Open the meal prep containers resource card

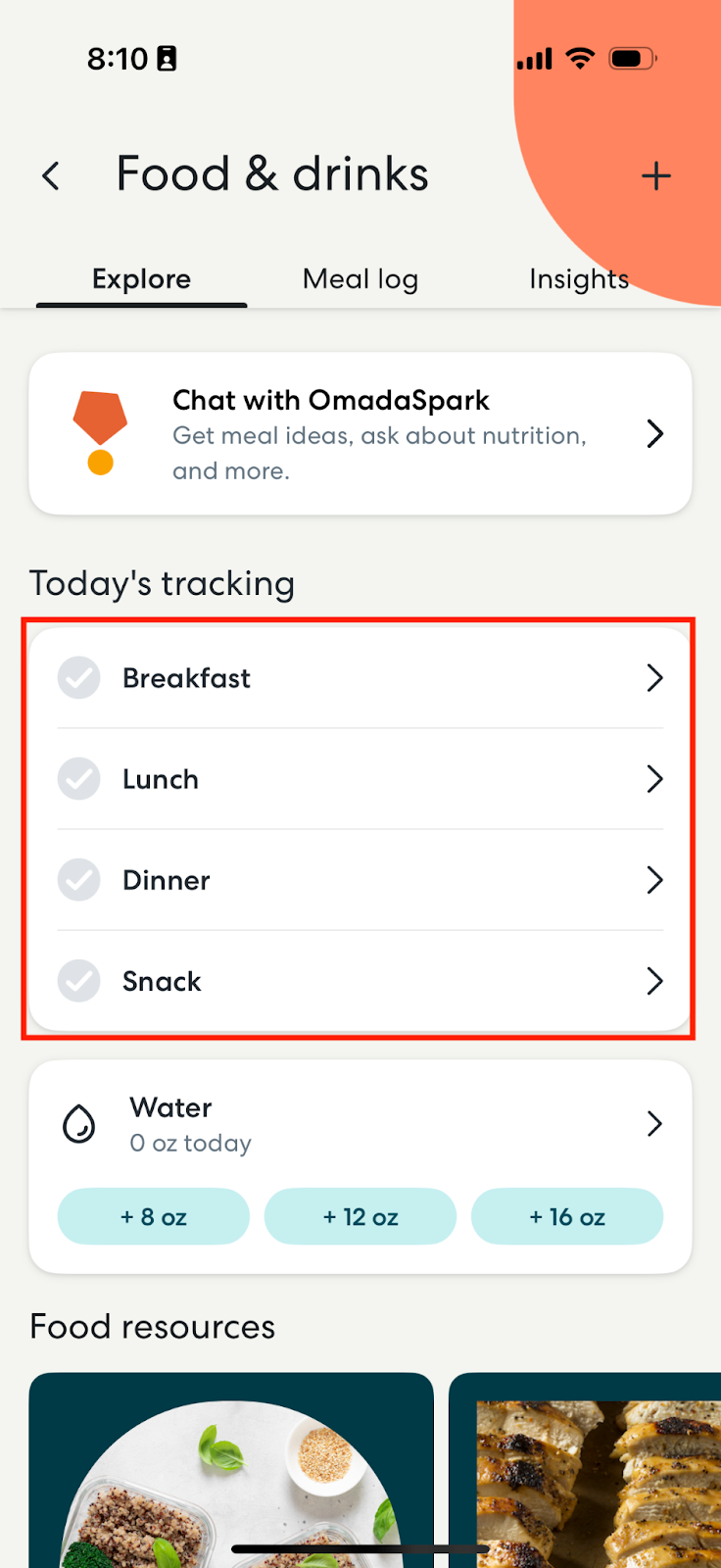coord(231,1470)
